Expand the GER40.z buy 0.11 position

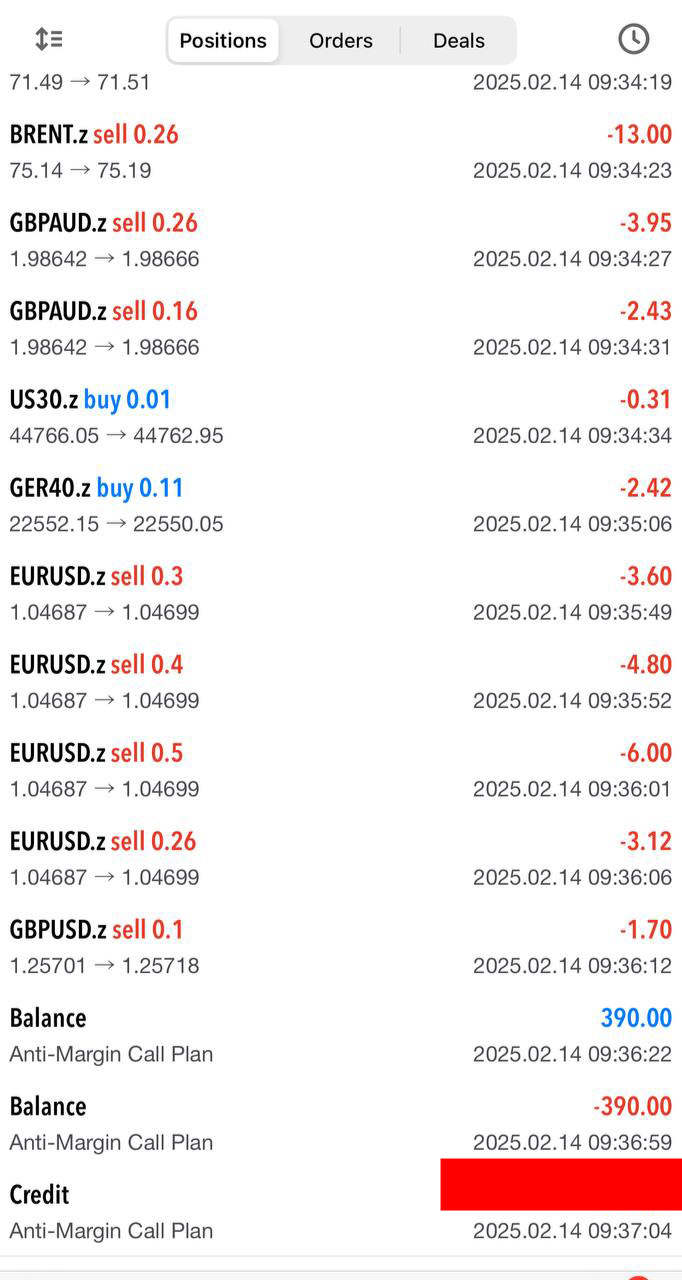(341, 505)
